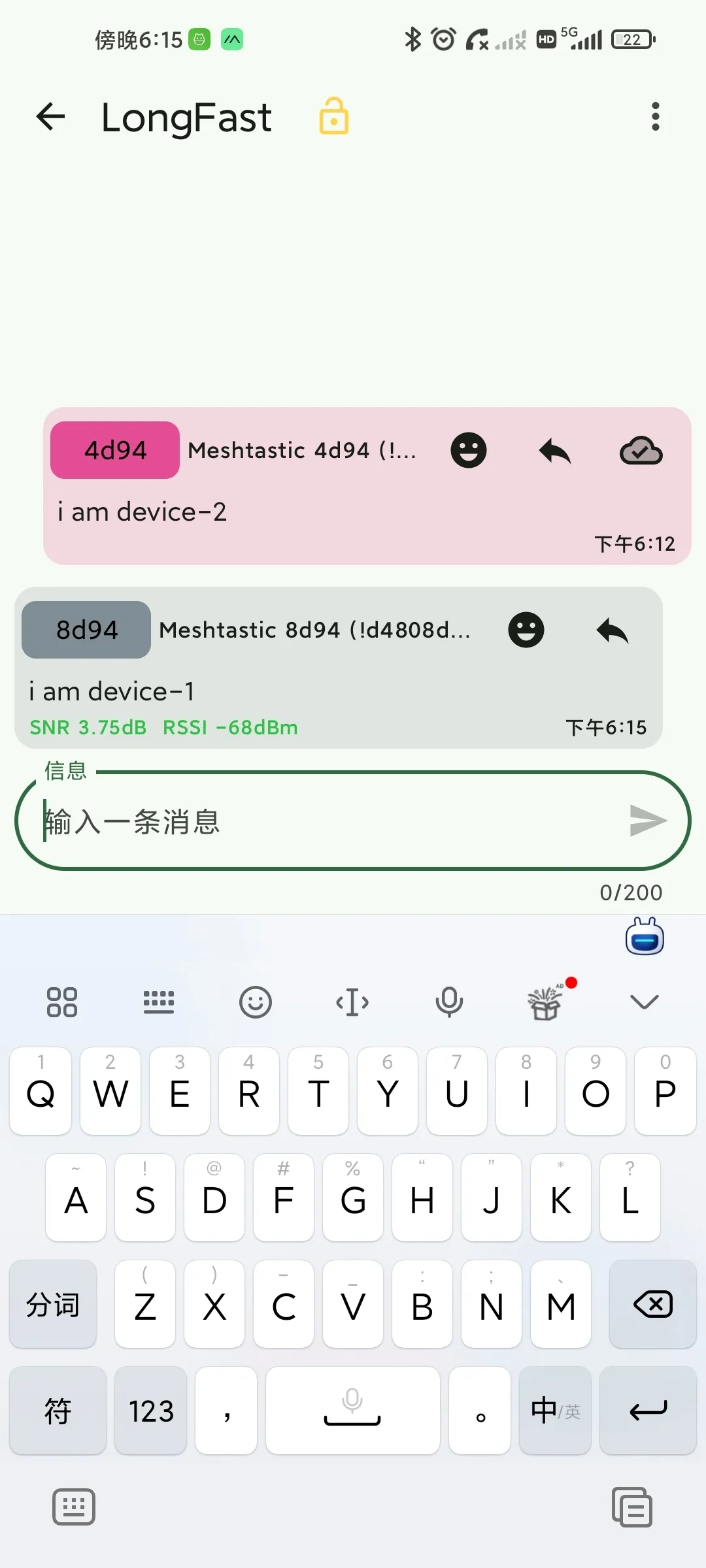Screen dimensions: 706x1568
Task: Focus the message input field
Action: click(327, 821)
